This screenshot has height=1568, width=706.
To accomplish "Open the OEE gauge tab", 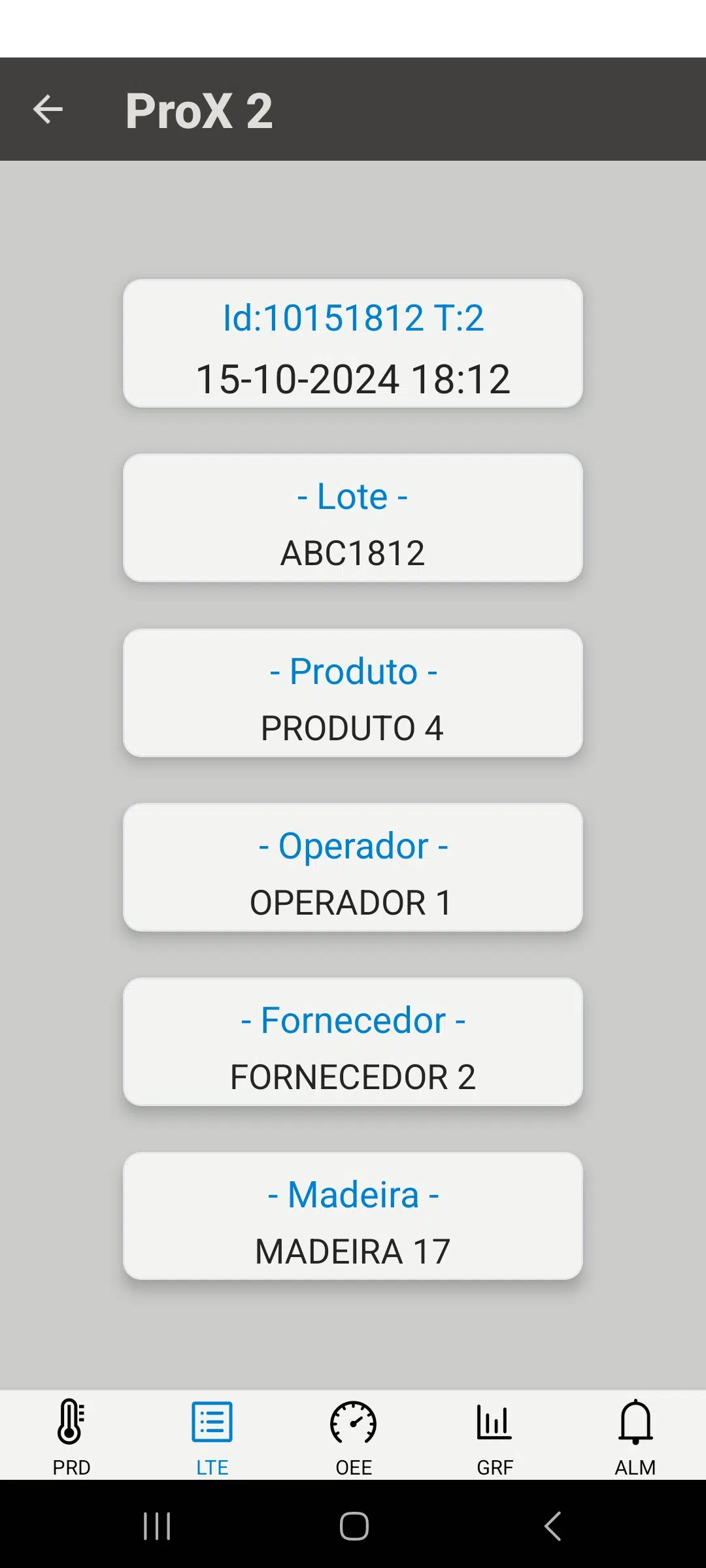I will coord(353,1436).
